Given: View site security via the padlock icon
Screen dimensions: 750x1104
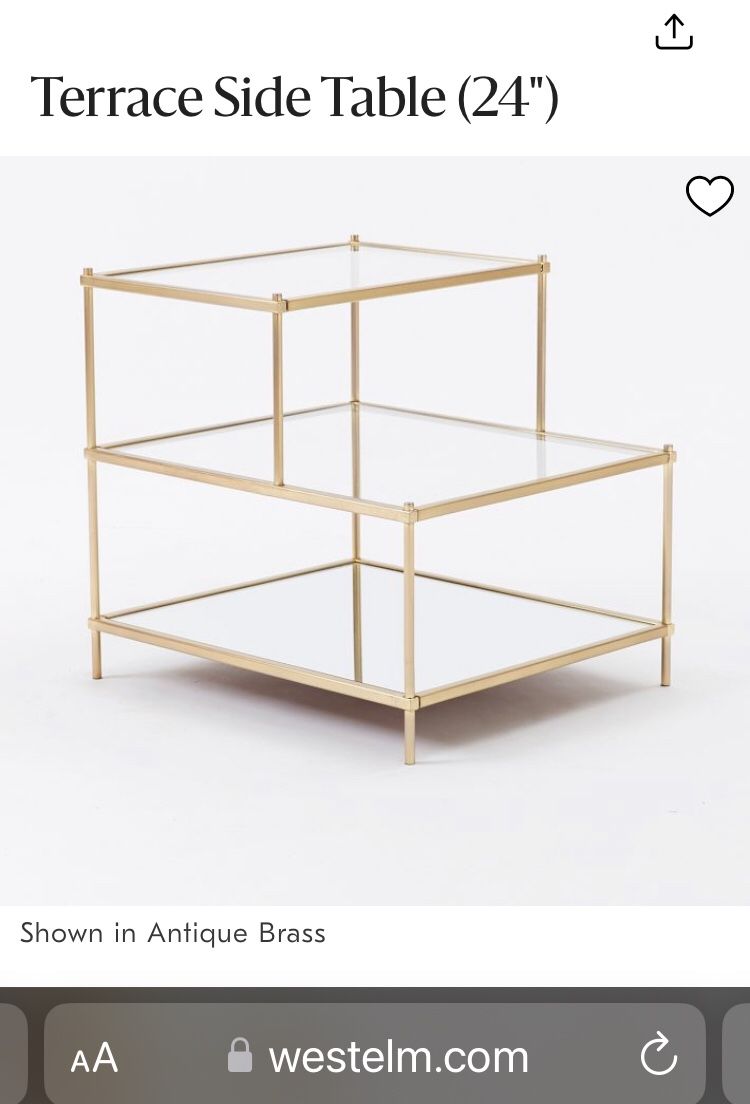Looking at the screenshot, I should coord(239,1056).
